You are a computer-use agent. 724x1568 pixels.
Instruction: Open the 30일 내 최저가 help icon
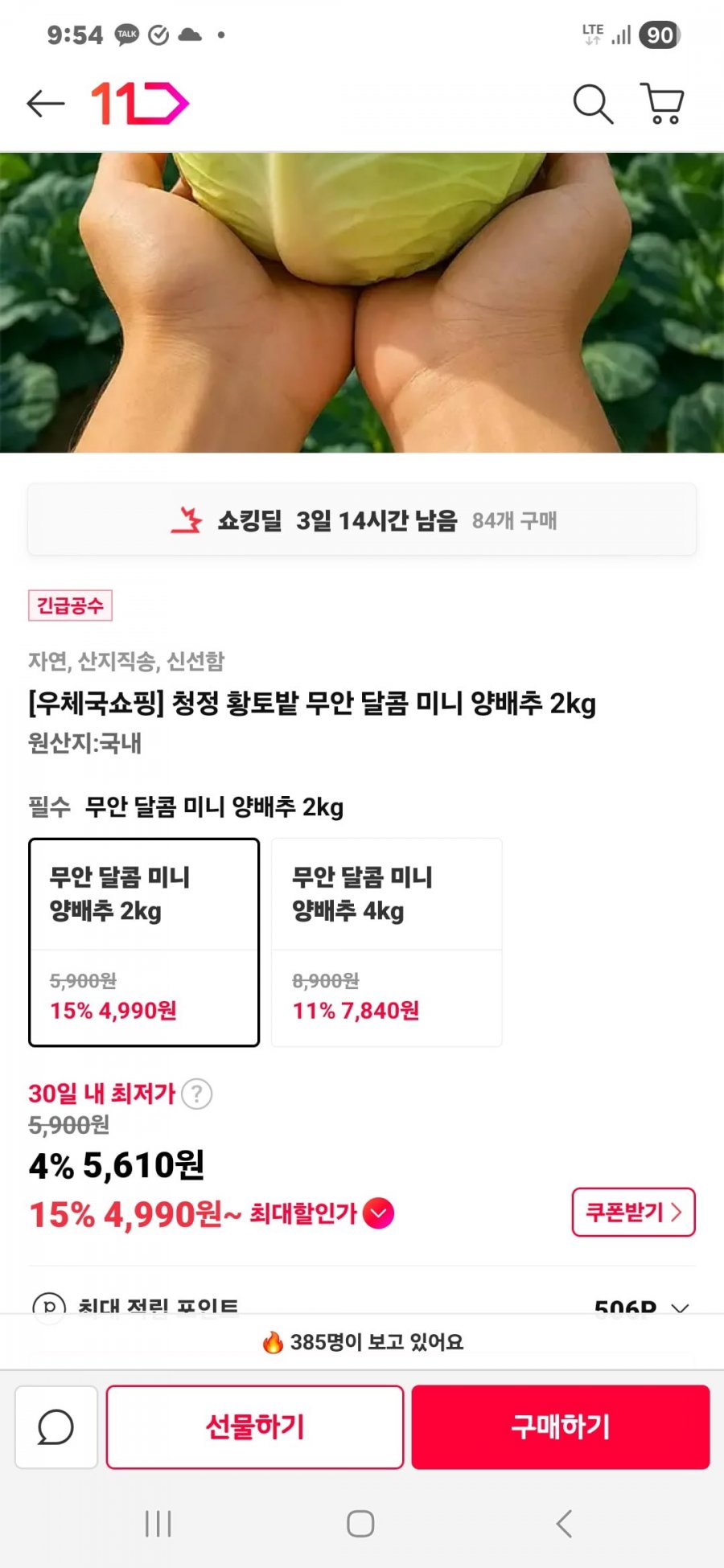196,1094
